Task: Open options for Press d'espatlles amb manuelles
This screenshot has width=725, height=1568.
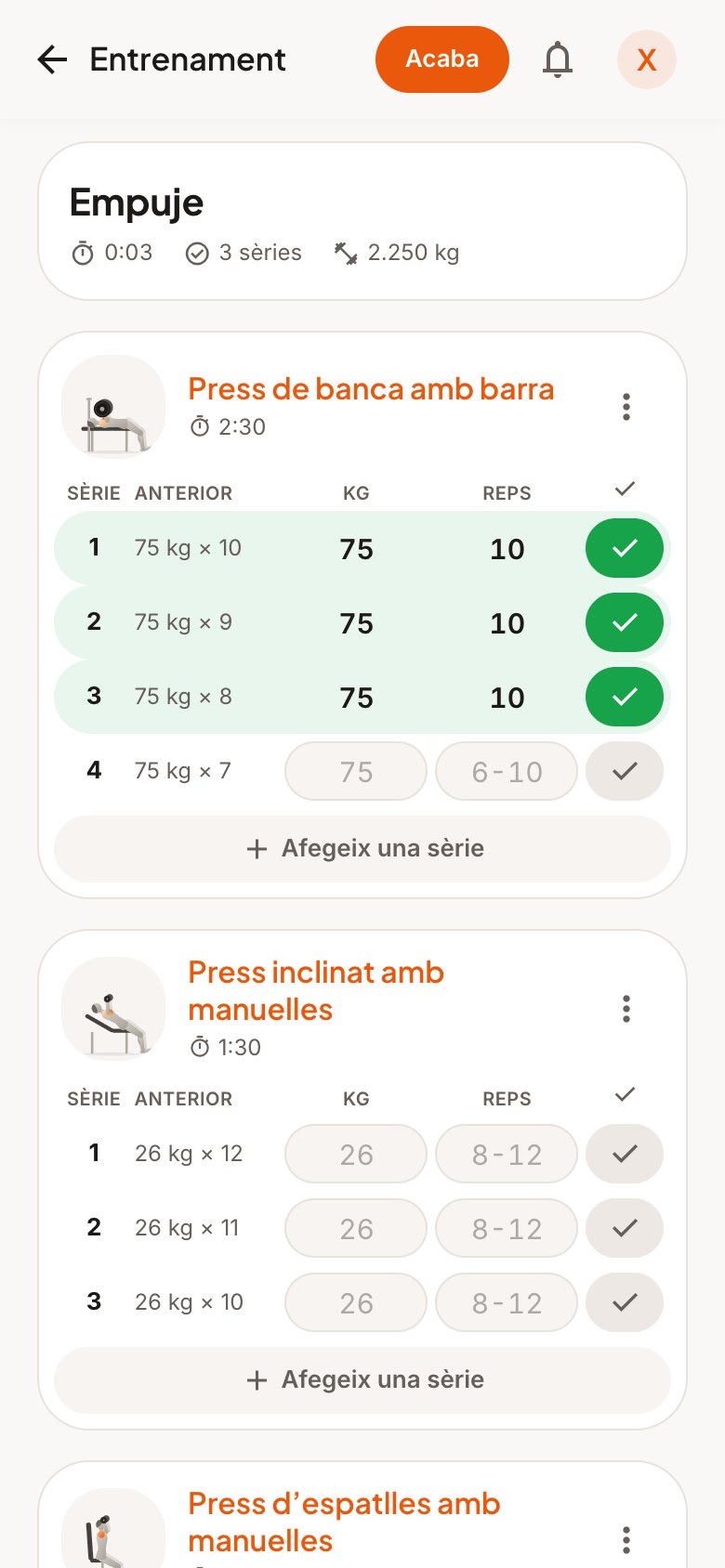Action: pyautogui.click(x=626, y=1540)
